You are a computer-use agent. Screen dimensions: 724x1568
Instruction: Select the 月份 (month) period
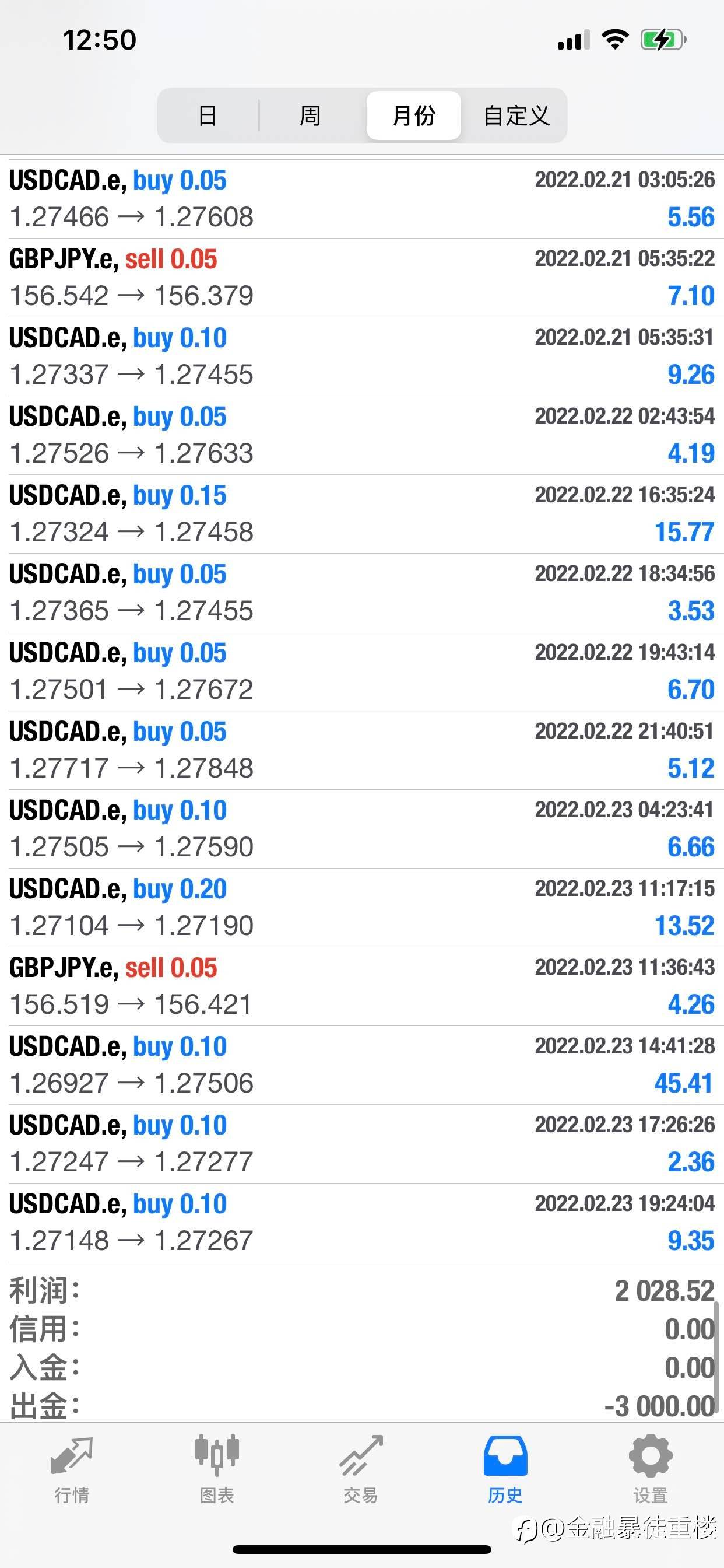coord(414,116)
